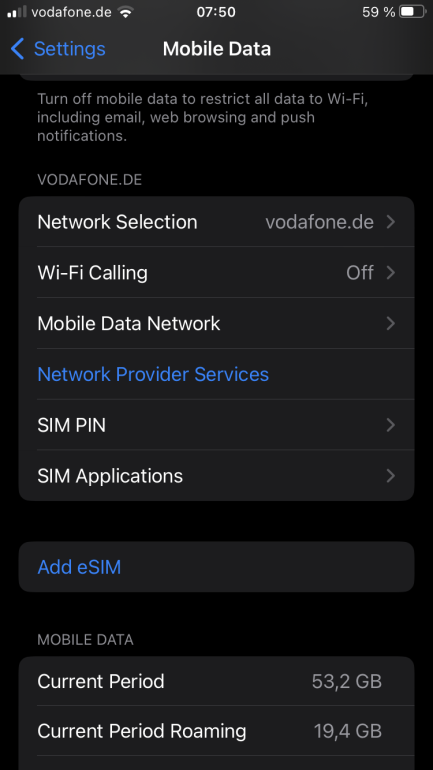Open Network Selection
Viewport: 433px width, 770px height.
(216, 222)
